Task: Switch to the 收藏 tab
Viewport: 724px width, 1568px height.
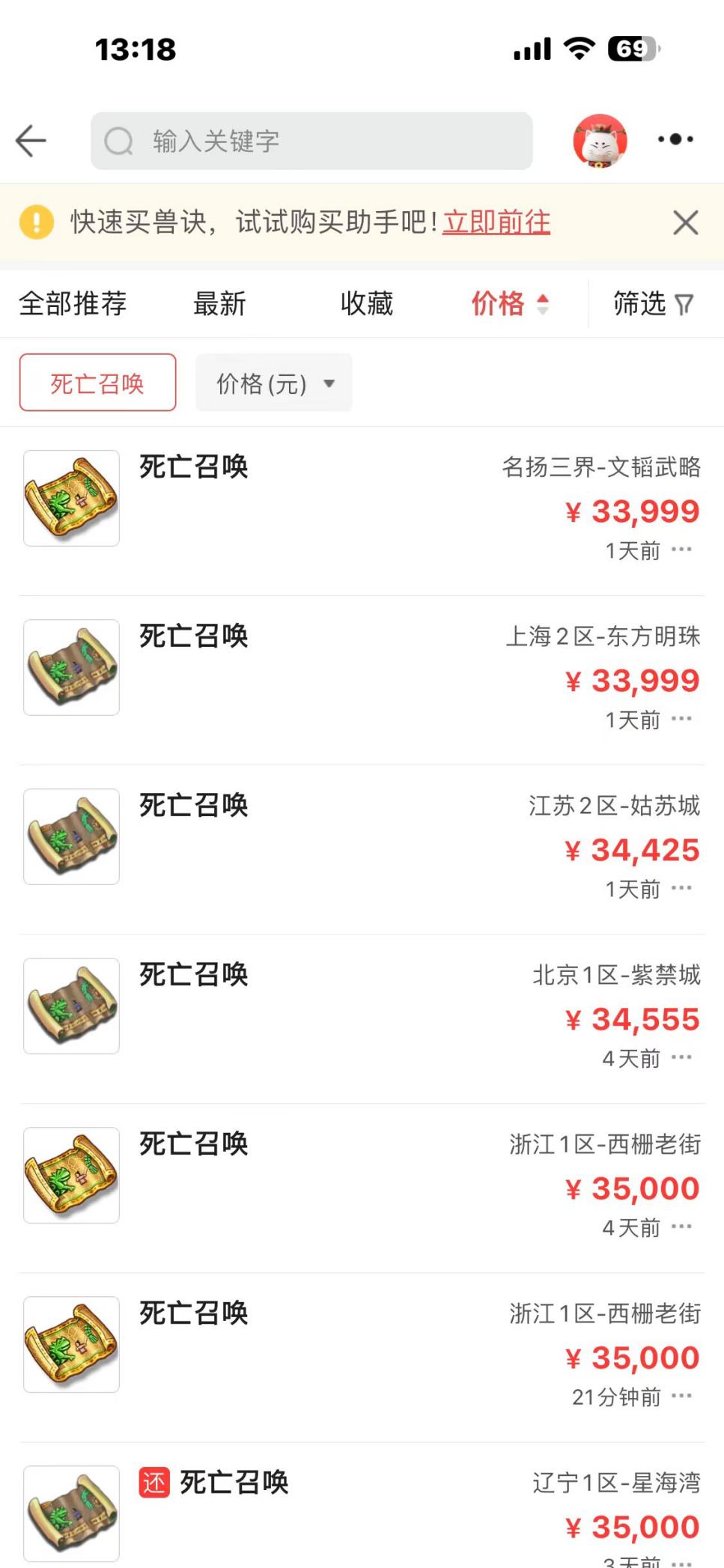Action: (x=367, y=303)
